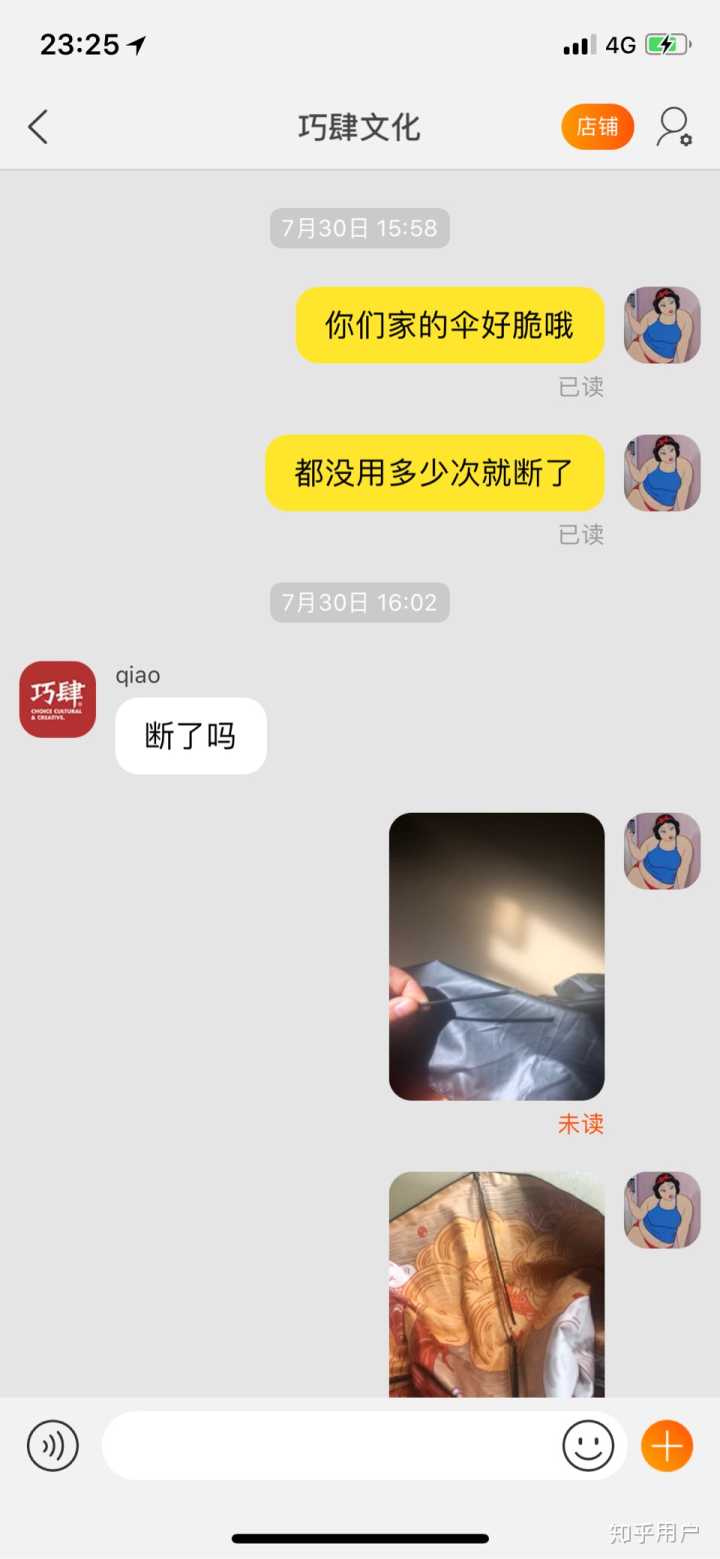Go back from the 巧肆文化 chat
Image resolution: width=720 pixels, height=1559 pixels.
(38, 127)
